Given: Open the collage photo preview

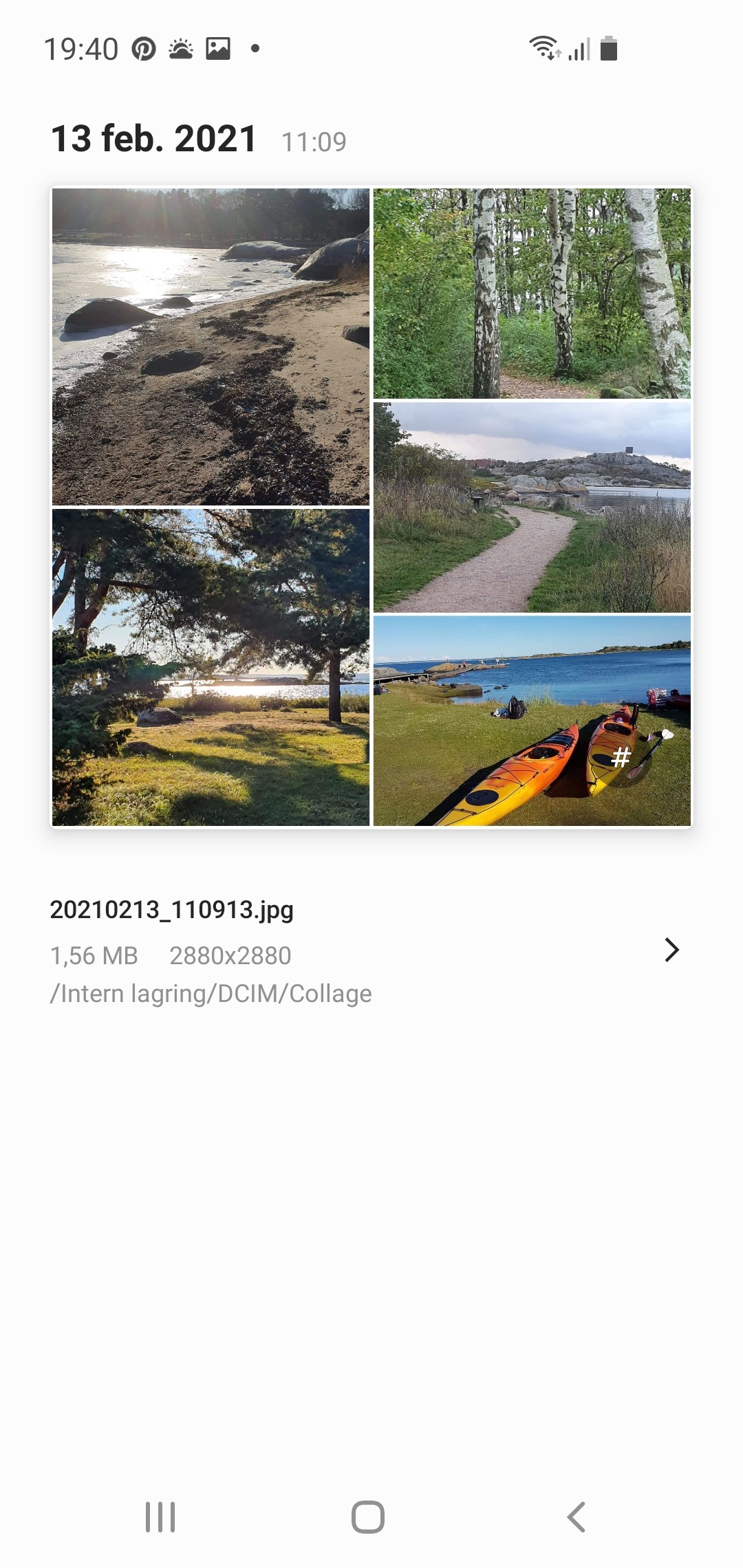Looking at the screenshot, I should click(x=371, y=508).
